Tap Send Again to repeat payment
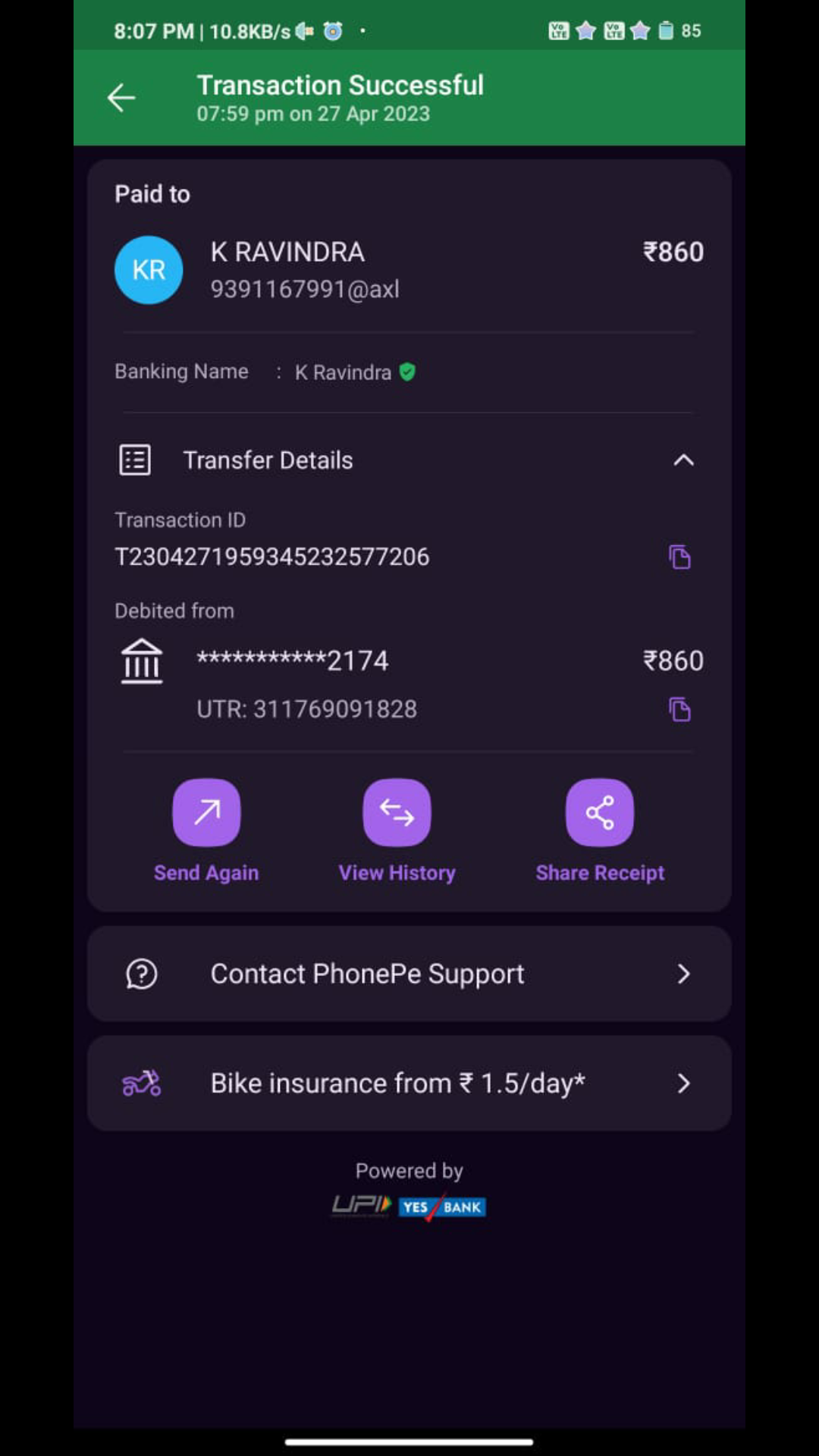The image size is (819, 1456). coord(206,813)
